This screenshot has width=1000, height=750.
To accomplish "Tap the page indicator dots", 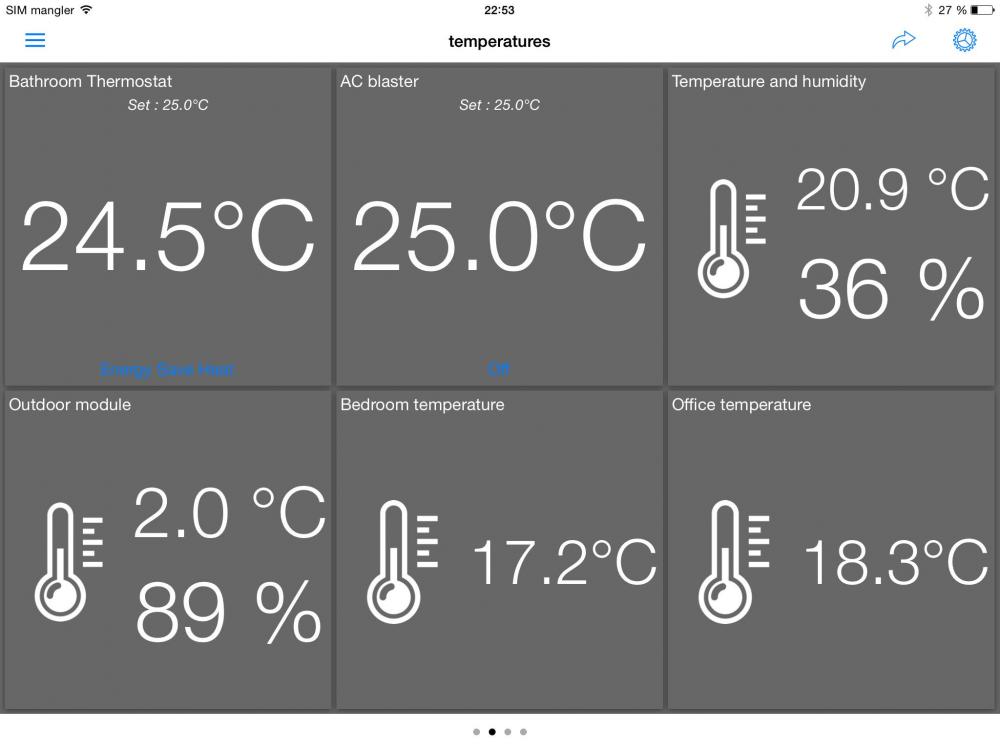I will (x=499, y=732).
